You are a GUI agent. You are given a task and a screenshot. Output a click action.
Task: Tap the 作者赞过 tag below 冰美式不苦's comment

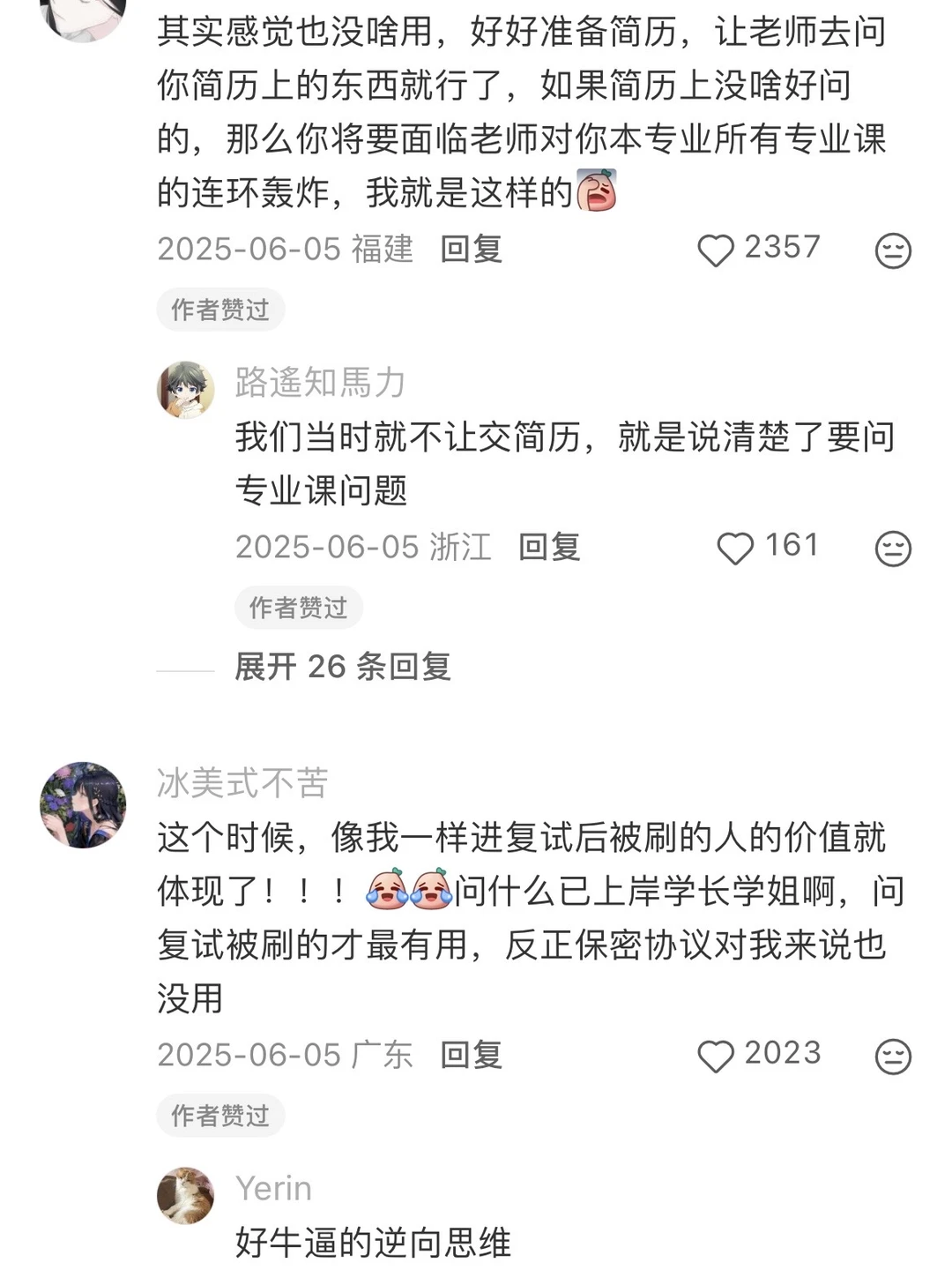click(220, 1117)
